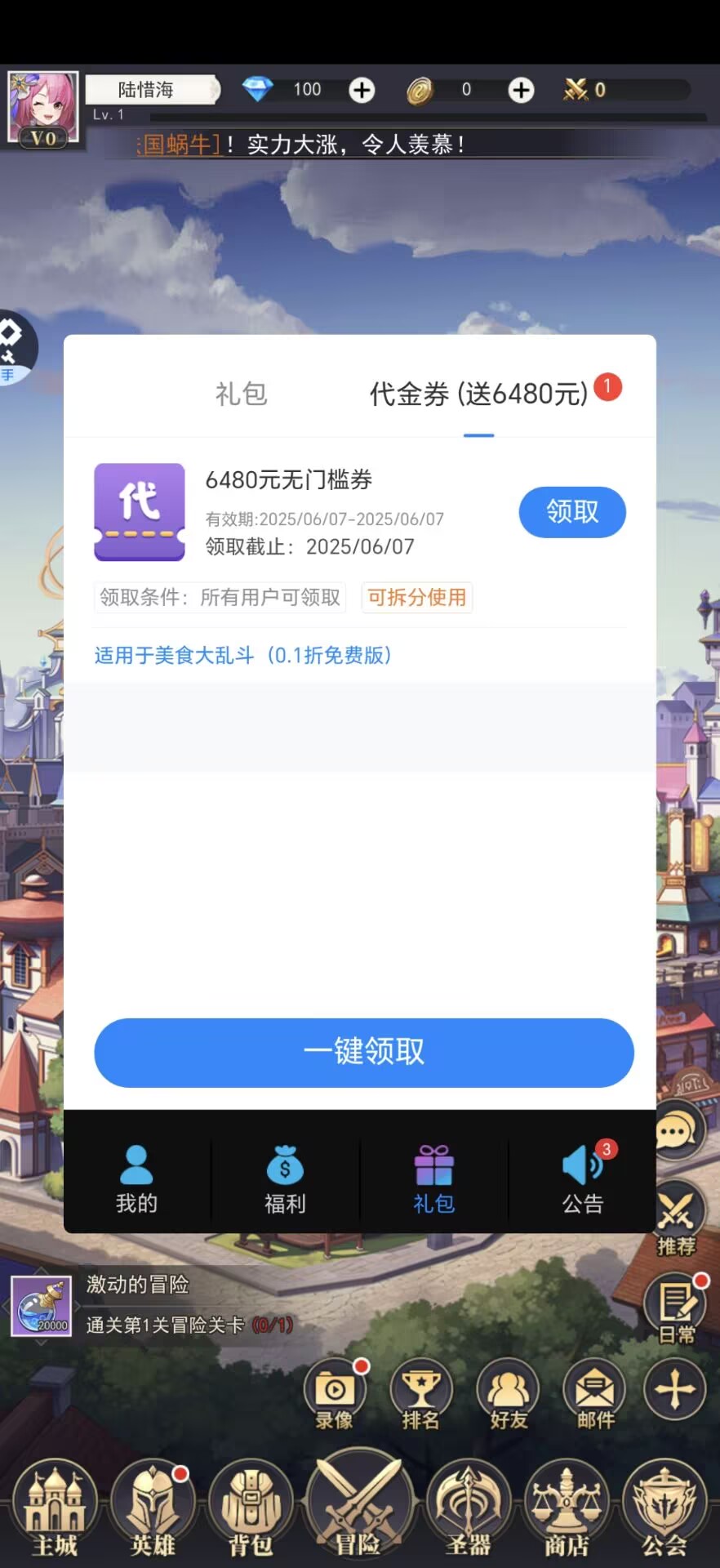
Task: Open the 公告 tab
Action: (583, 1179)
